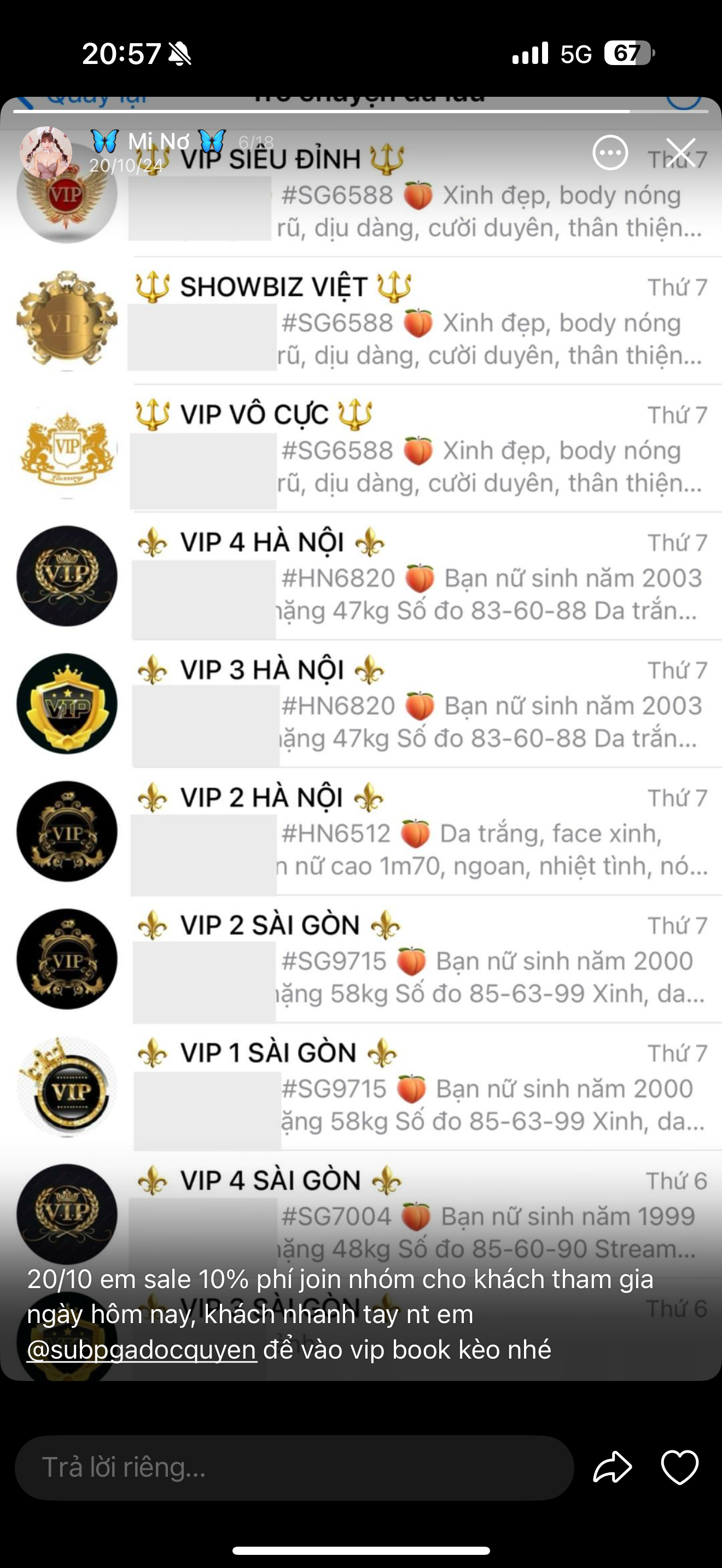This screenshot has height=1568, width=722.
Task: Share this story
Action: point(612,1467)
